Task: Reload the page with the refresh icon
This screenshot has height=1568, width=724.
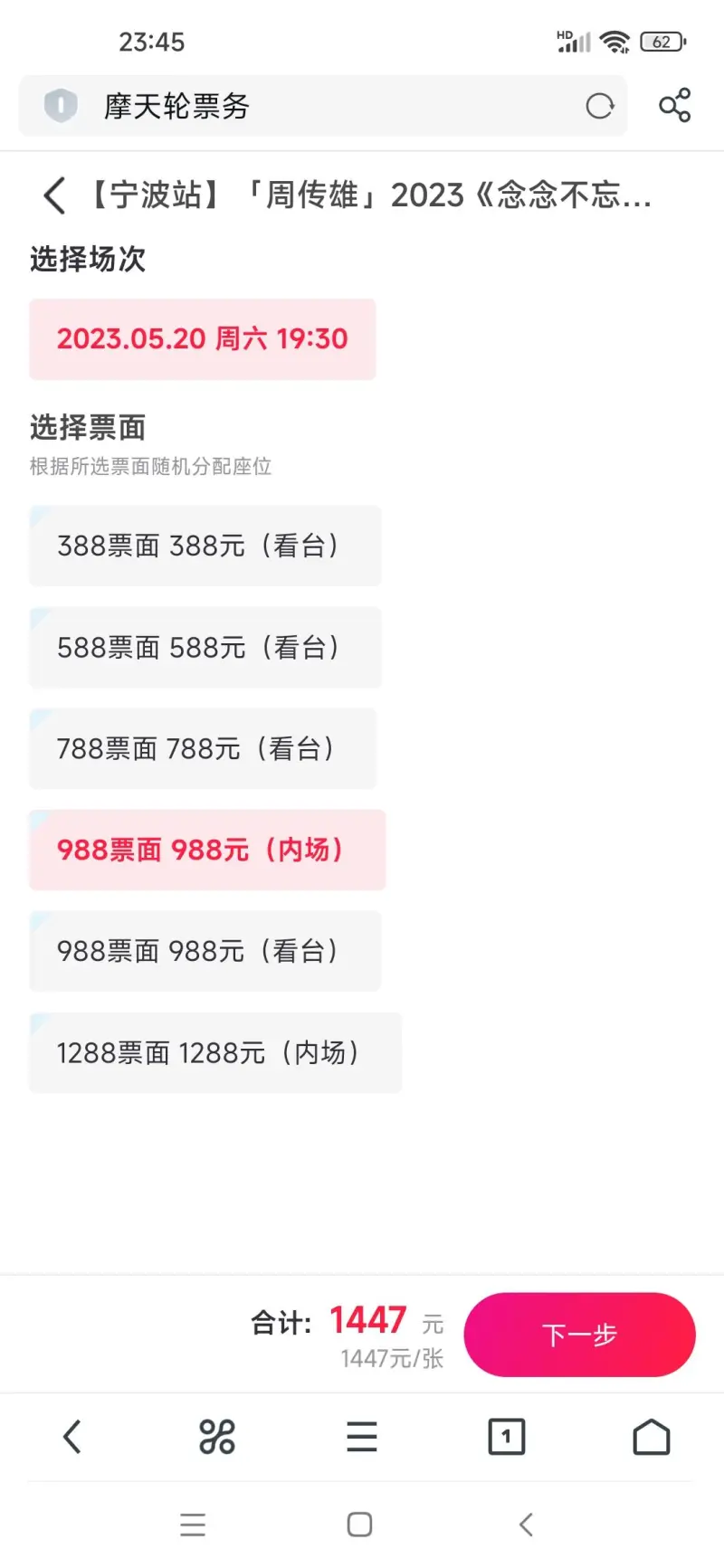Action: (x=599, y=106)
